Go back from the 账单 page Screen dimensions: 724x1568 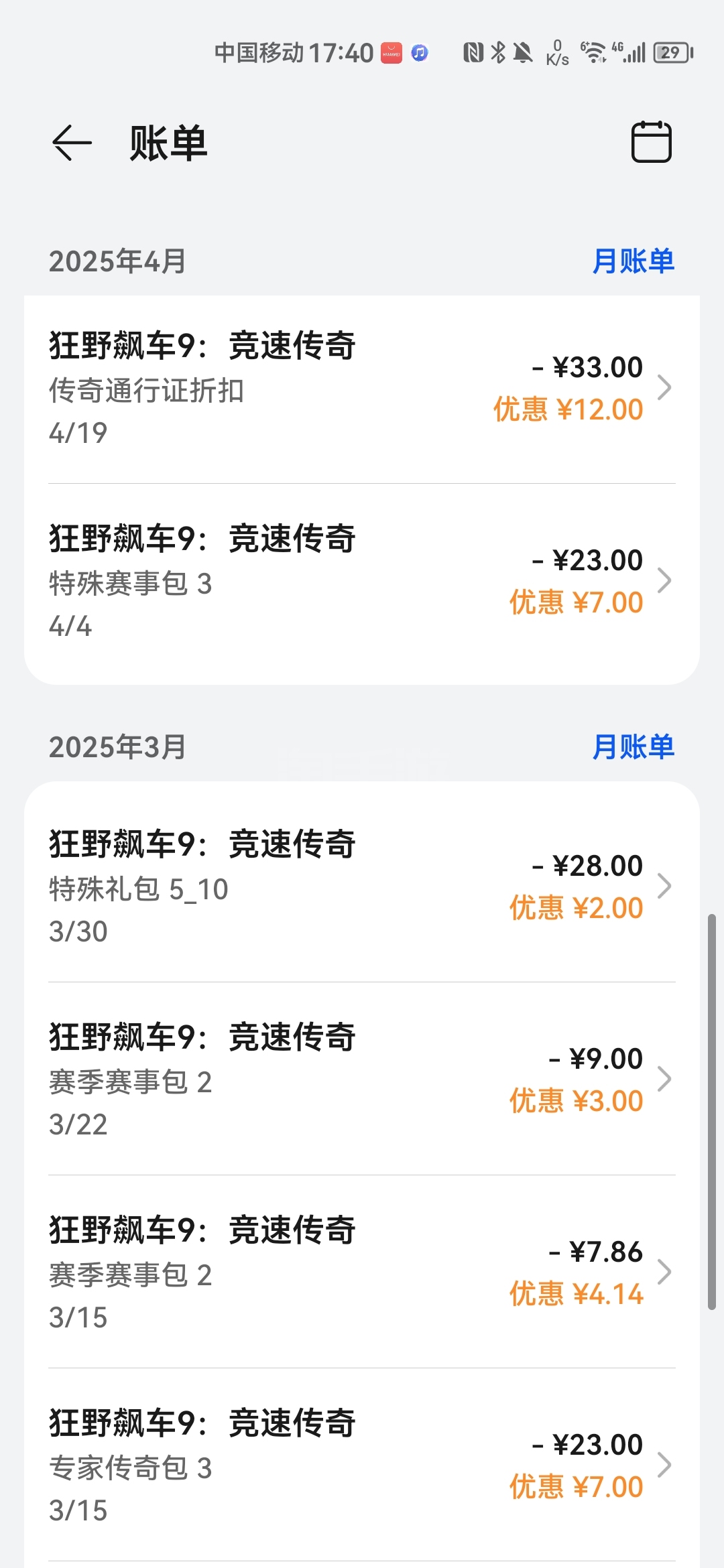[x=72, y=143]
